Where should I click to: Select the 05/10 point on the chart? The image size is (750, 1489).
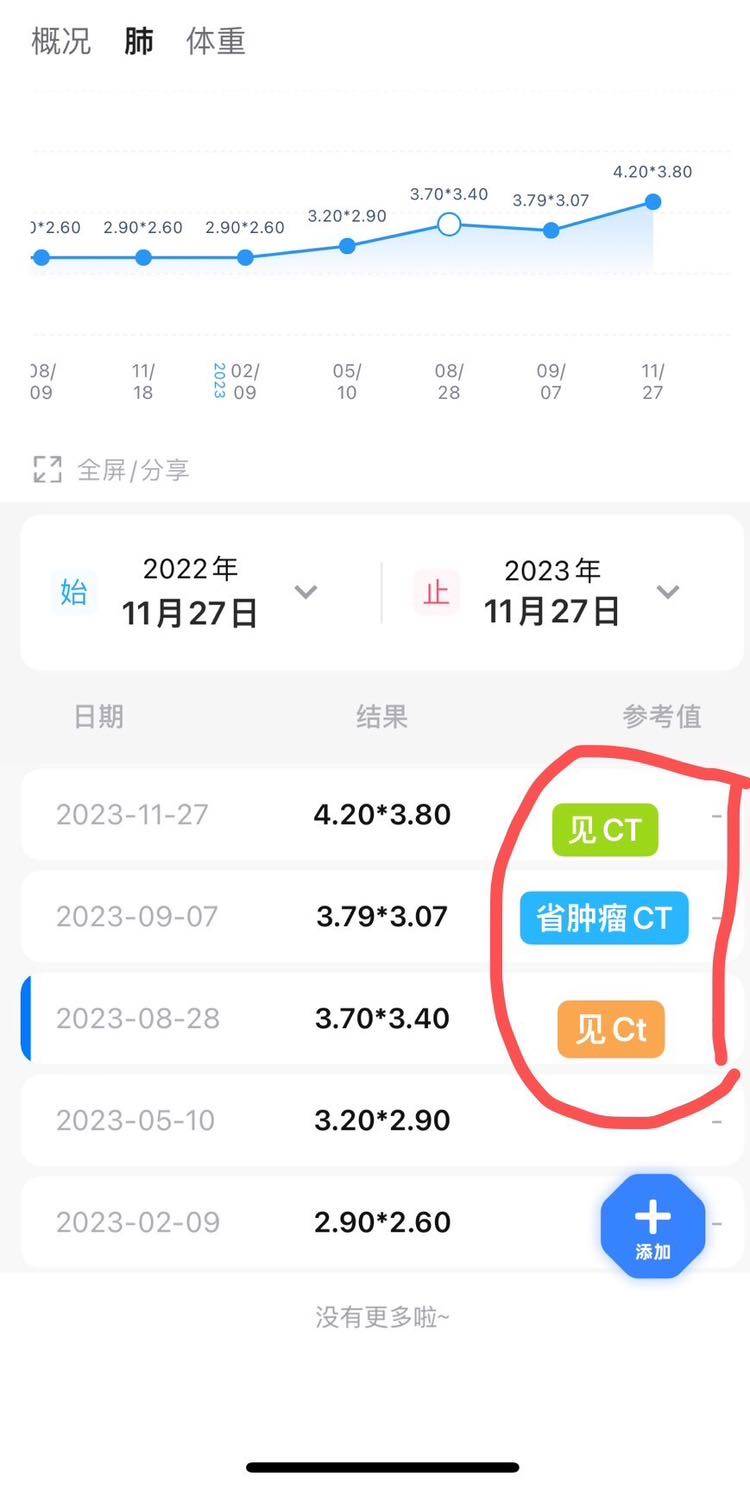pos(347,246)
